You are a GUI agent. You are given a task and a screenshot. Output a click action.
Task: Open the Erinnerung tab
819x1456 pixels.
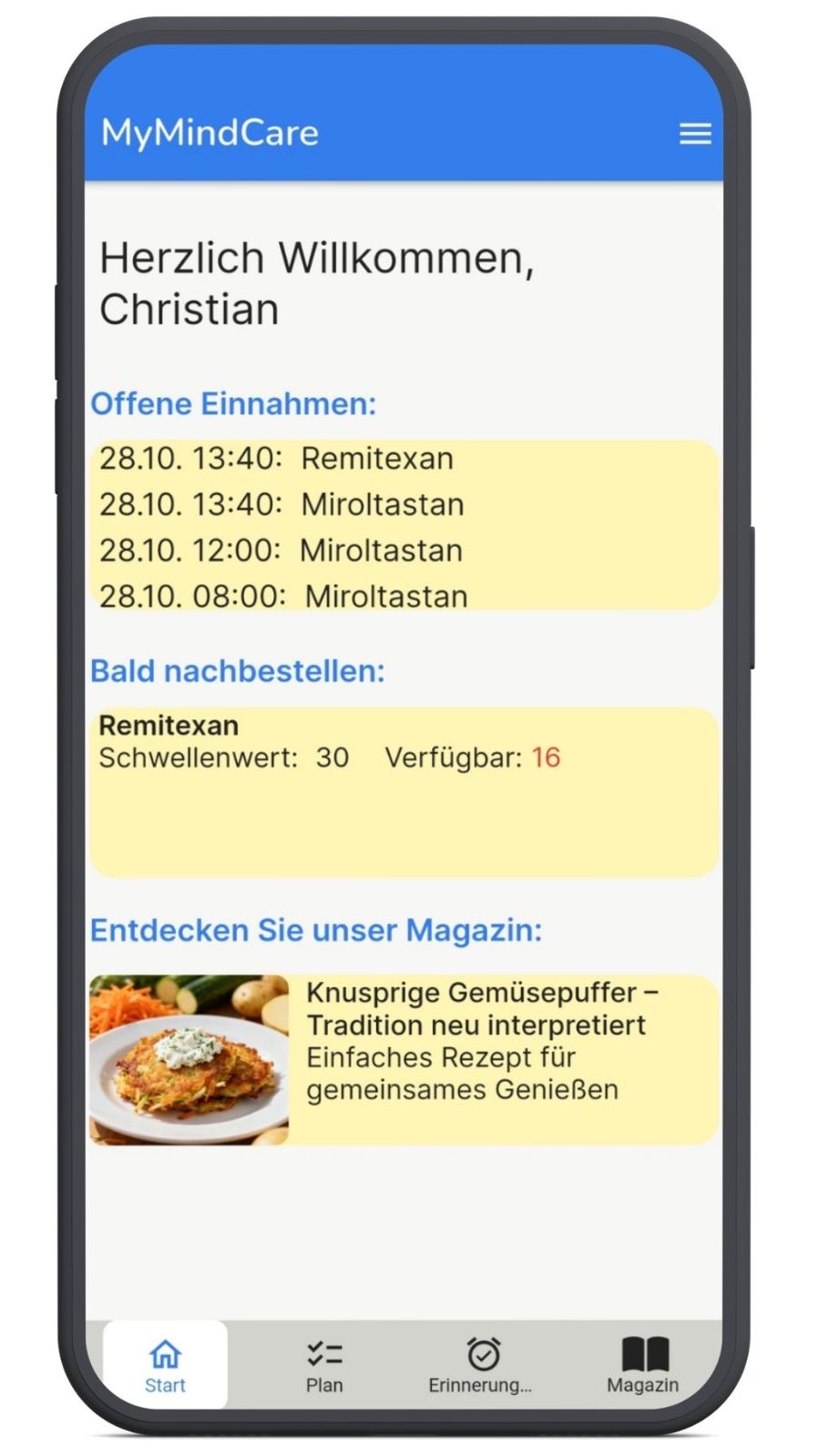click(x=481, y=1365)
